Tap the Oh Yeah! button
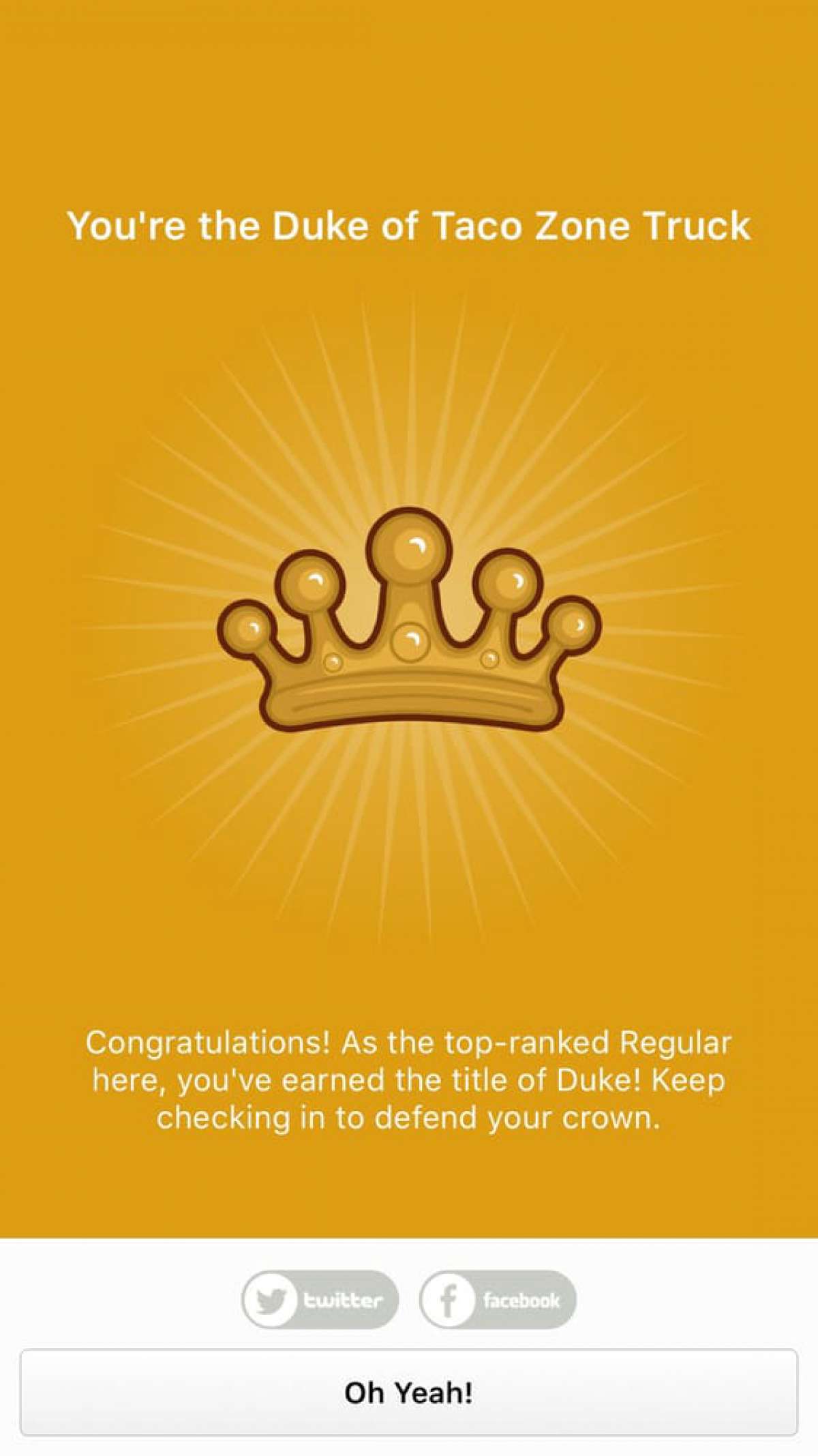This screenshot has height=1456, width=818. [409, 1393]
